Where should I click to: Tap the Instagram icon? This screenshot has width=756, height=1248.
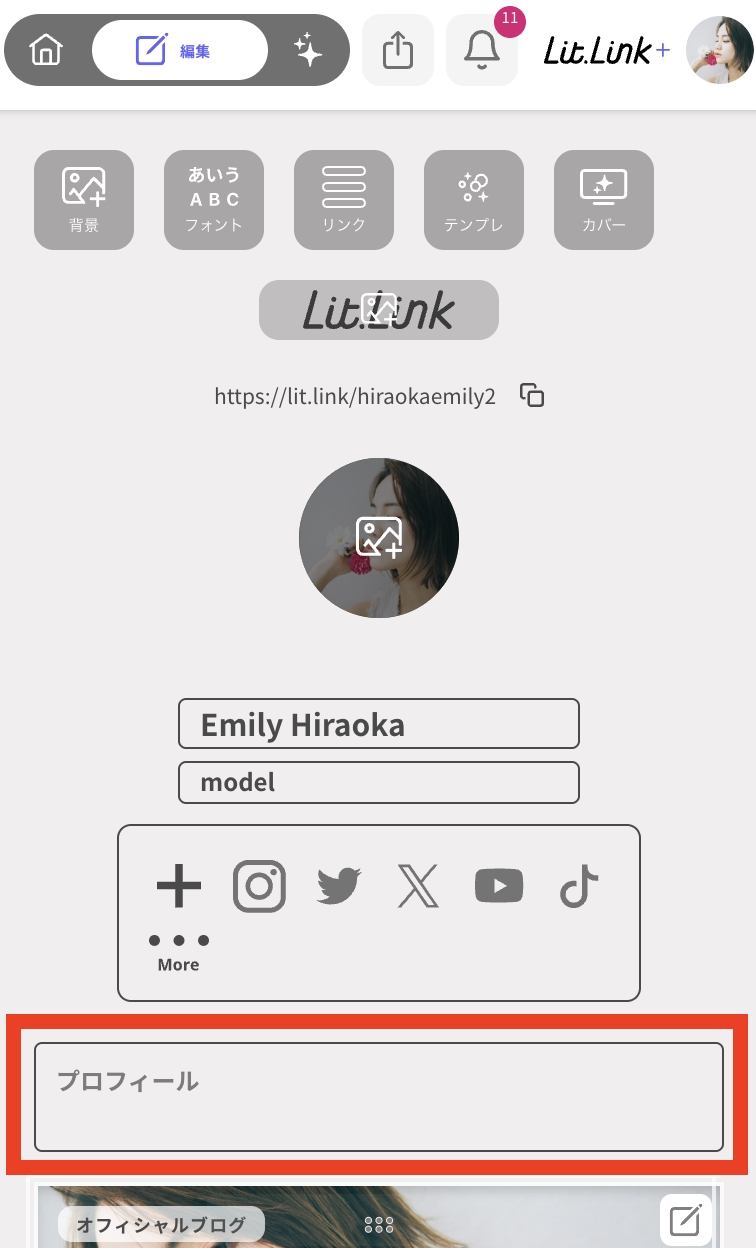coord(260,886)
